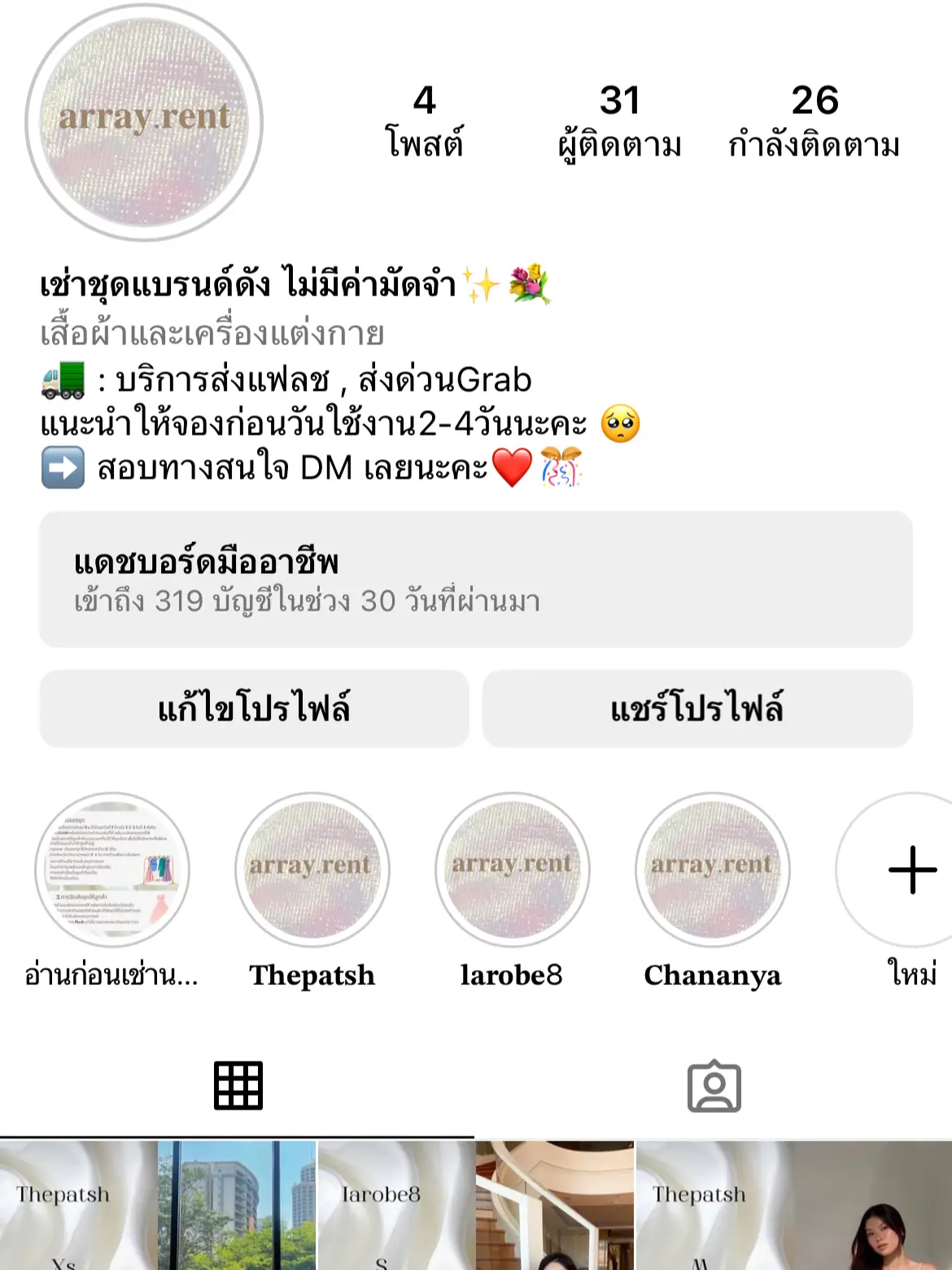This screenshot has height=1270, width=952.
Task: Open the Chananya story highlight
Action: tap(713, 869)
